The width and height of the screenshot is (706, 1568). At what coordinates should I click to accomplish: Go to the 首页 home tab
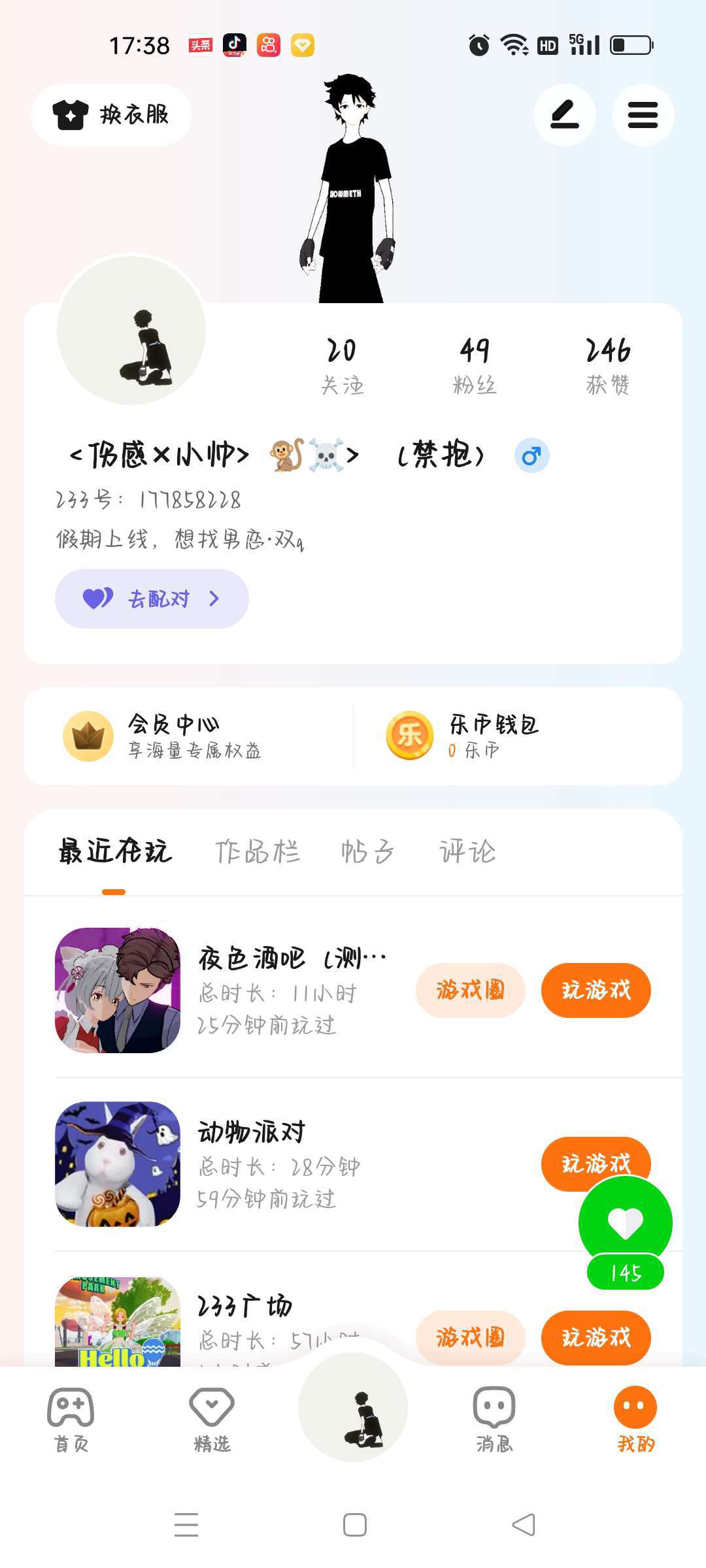(71, 1419)
